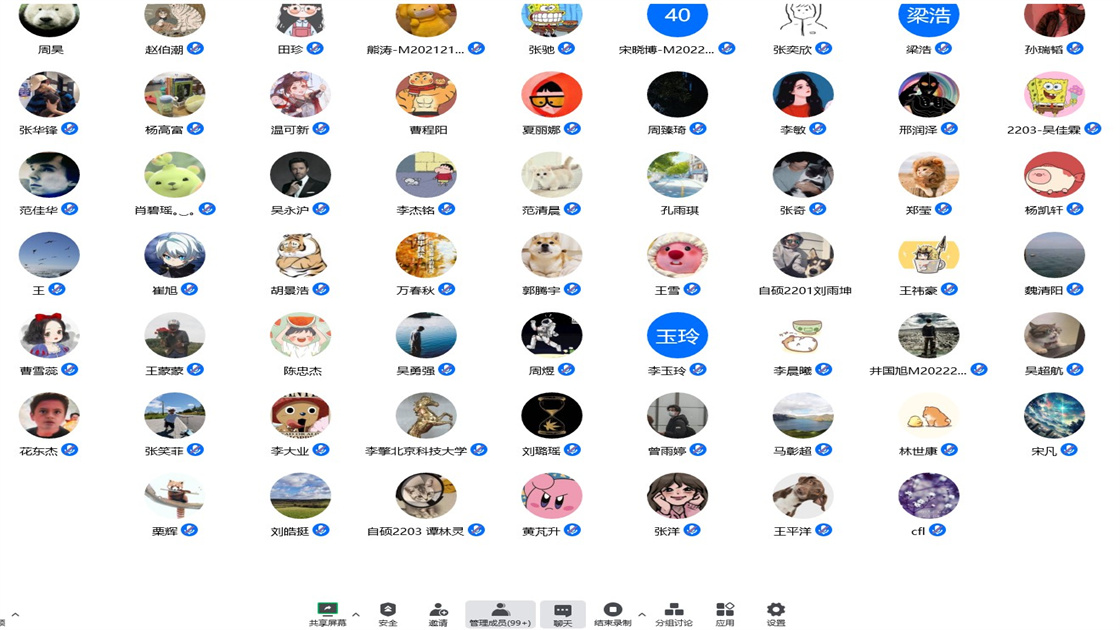Start sharing screen from the toolbar
1120x630 pixels.
[x=327, y=613]
